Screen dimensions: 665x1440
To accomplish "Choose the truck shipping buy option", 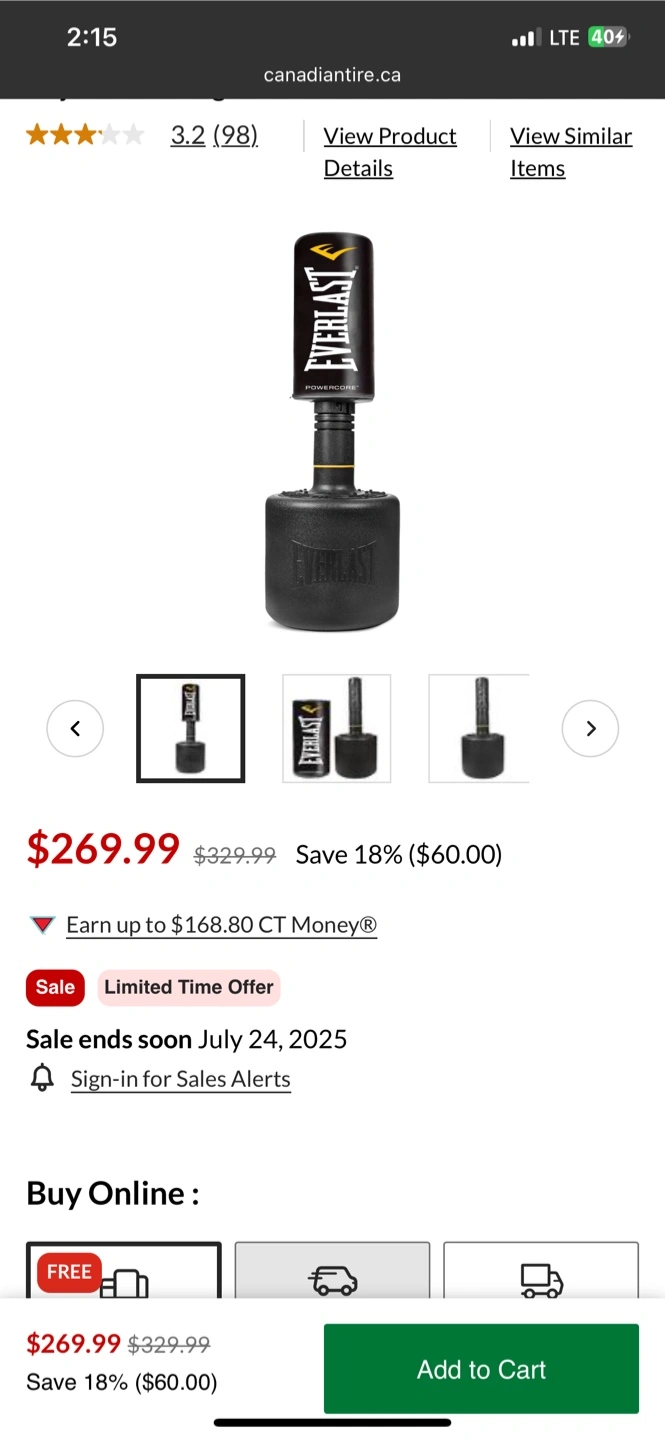I will [540, 1272].
